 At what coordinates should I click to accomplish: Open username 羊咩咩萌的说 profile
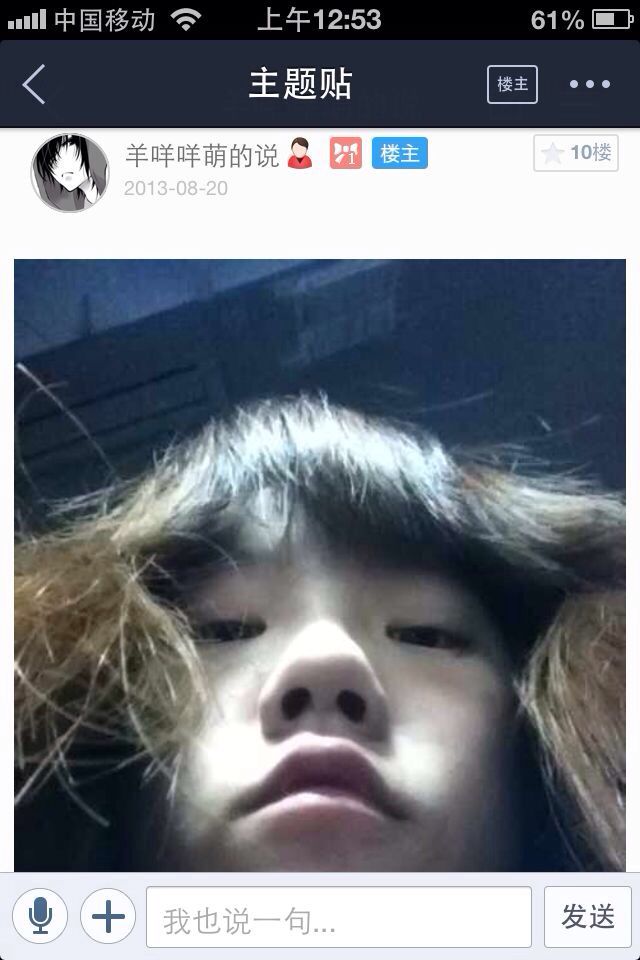(x=202, y=156)
